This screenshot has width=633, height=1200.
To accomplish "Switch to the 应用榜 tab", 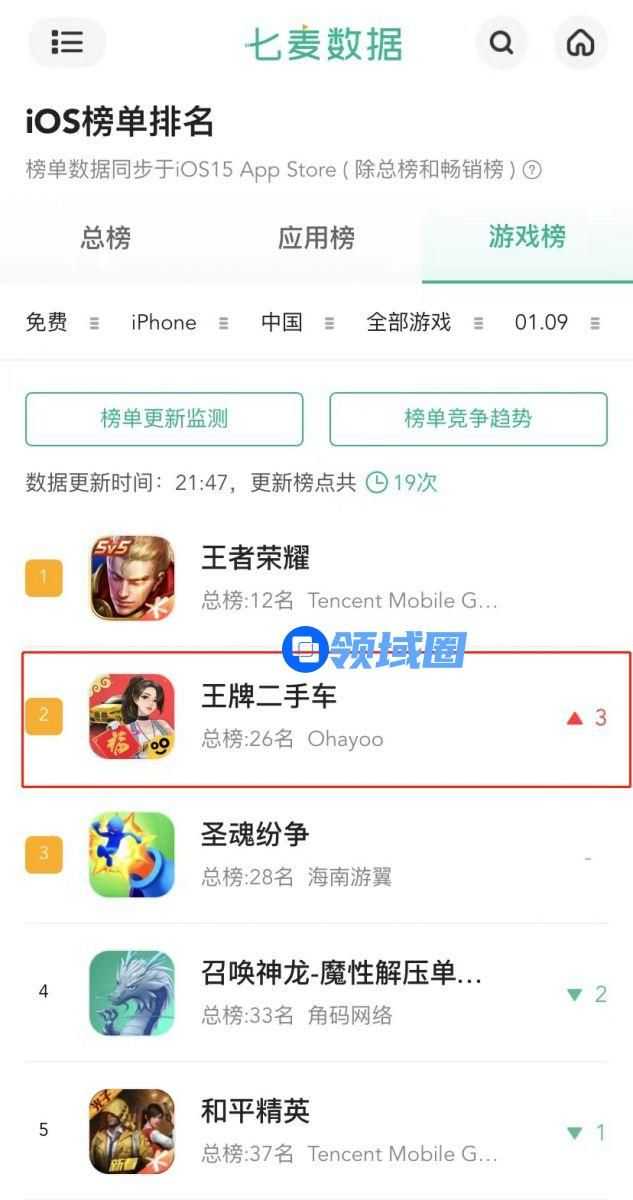I will pos(316,238).
